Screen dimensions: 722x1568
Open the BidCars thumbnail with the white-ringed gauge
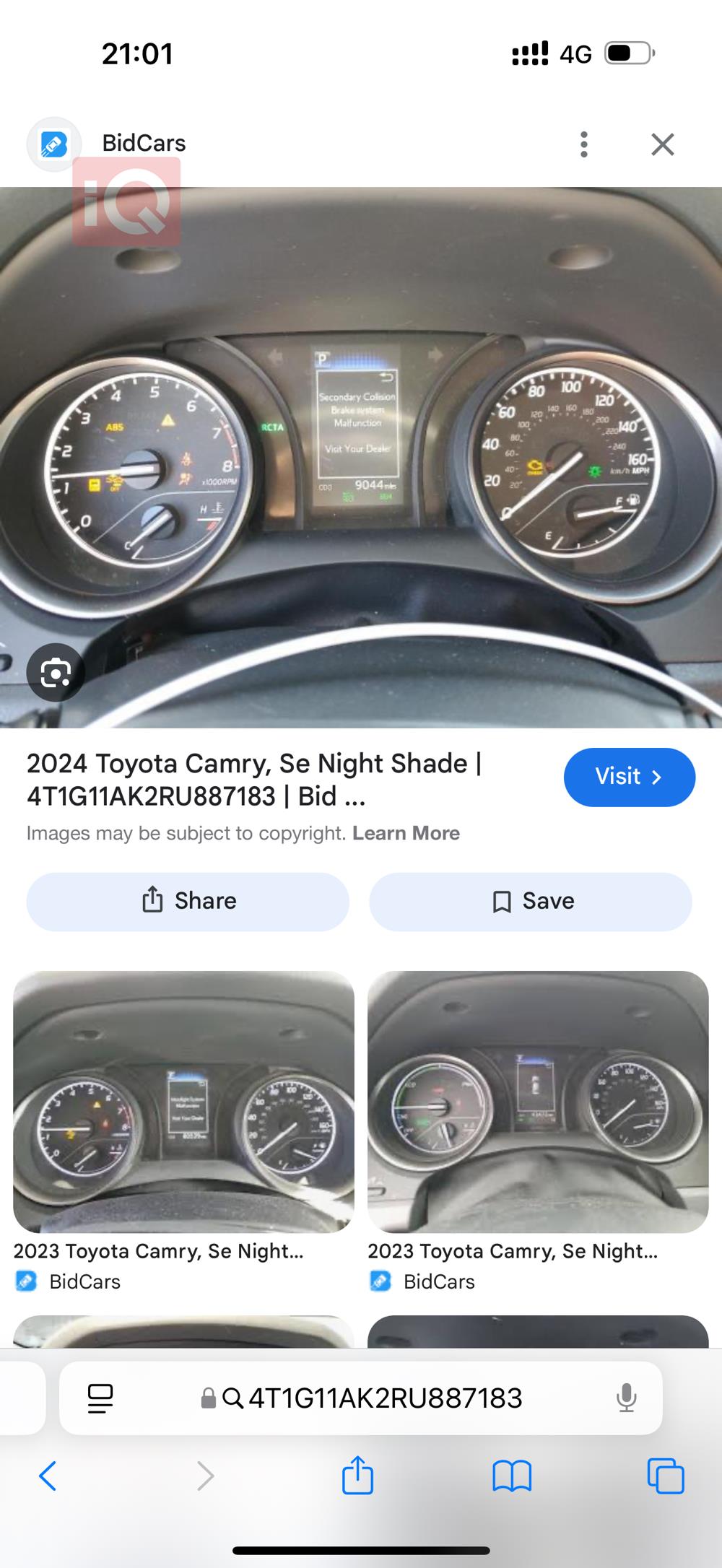point(183,1101)
